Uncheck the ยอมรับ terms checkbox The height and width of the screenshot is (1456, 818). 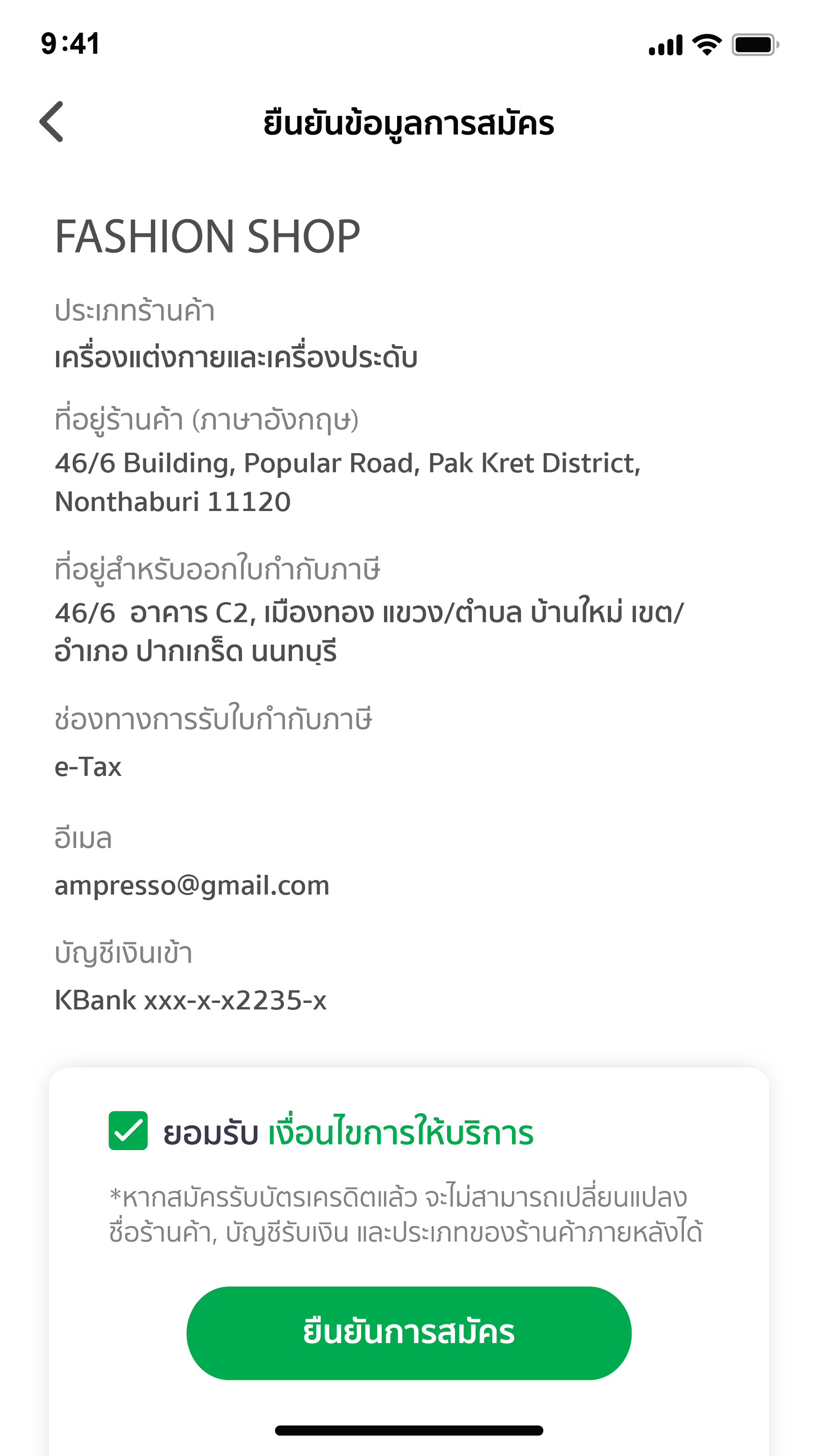click(x=128, y=1131)
